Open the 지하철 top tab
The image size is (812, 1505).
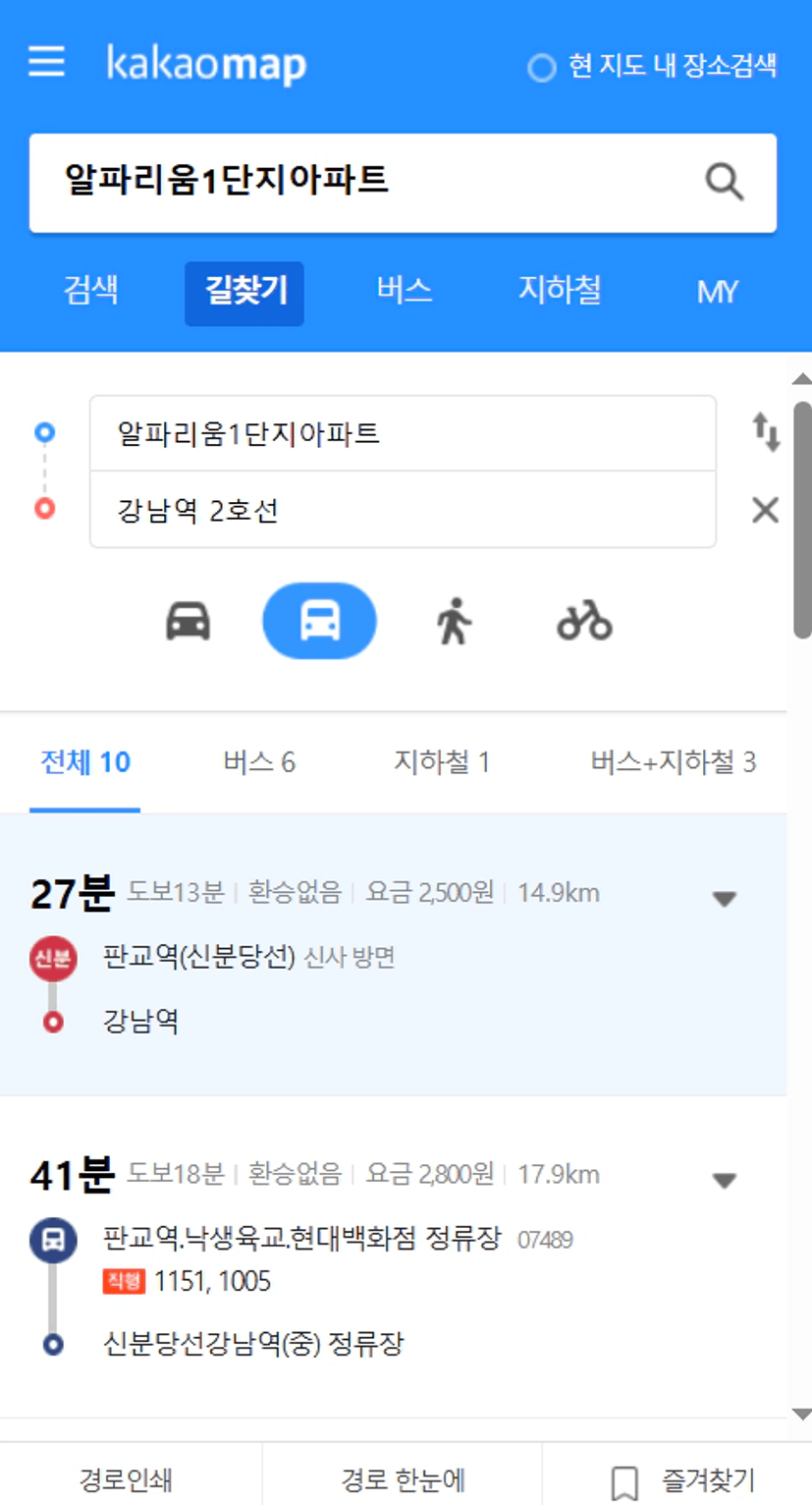click(x=560, y=291)
